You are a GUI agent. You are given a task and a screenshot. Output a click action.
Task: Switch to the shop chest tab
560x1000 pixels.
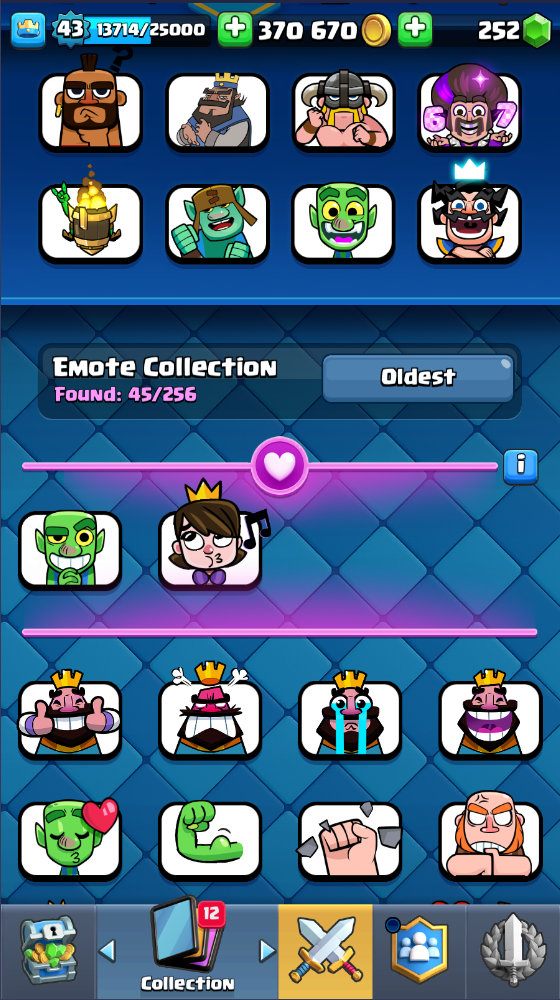click(x=48, y=952)
